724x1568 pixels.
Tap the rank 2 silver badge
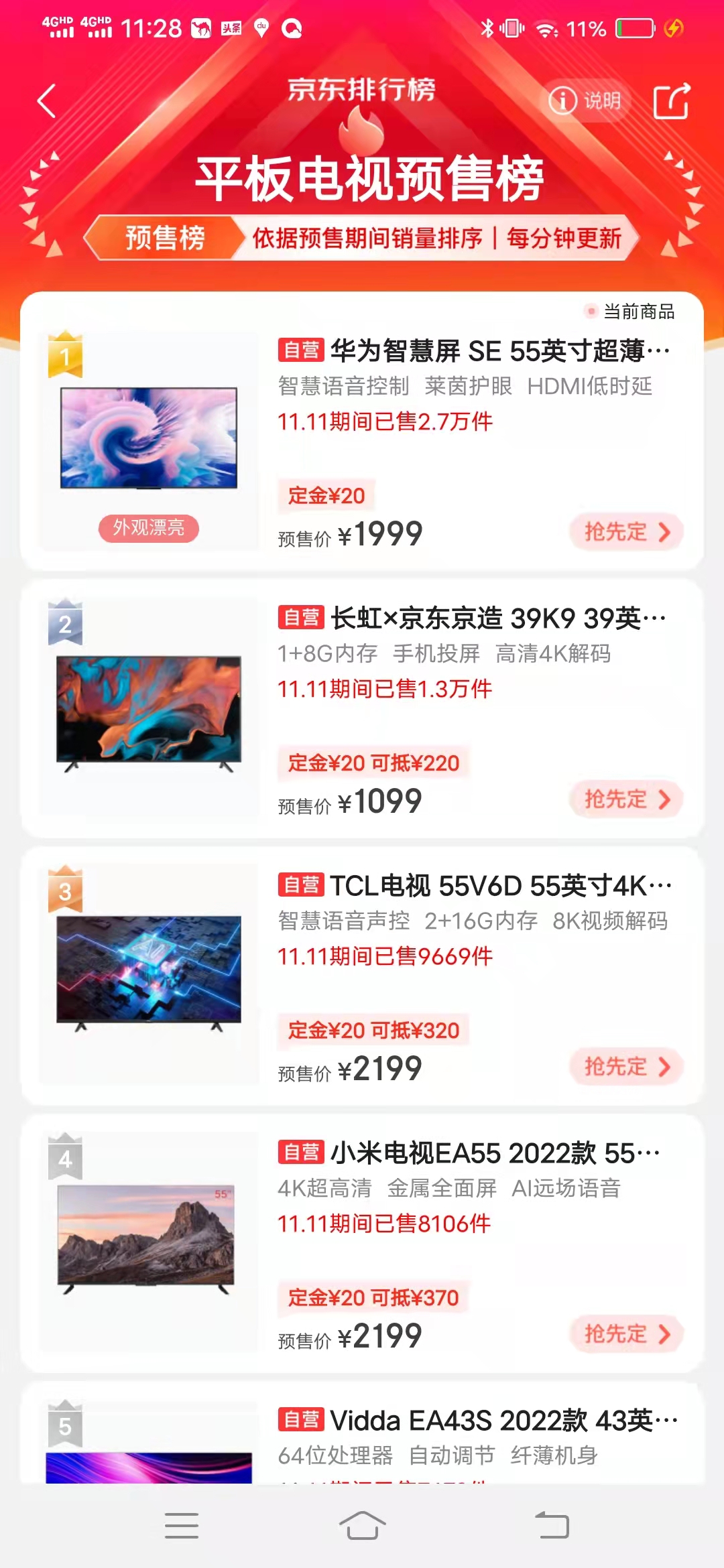[x=65, y=623]
